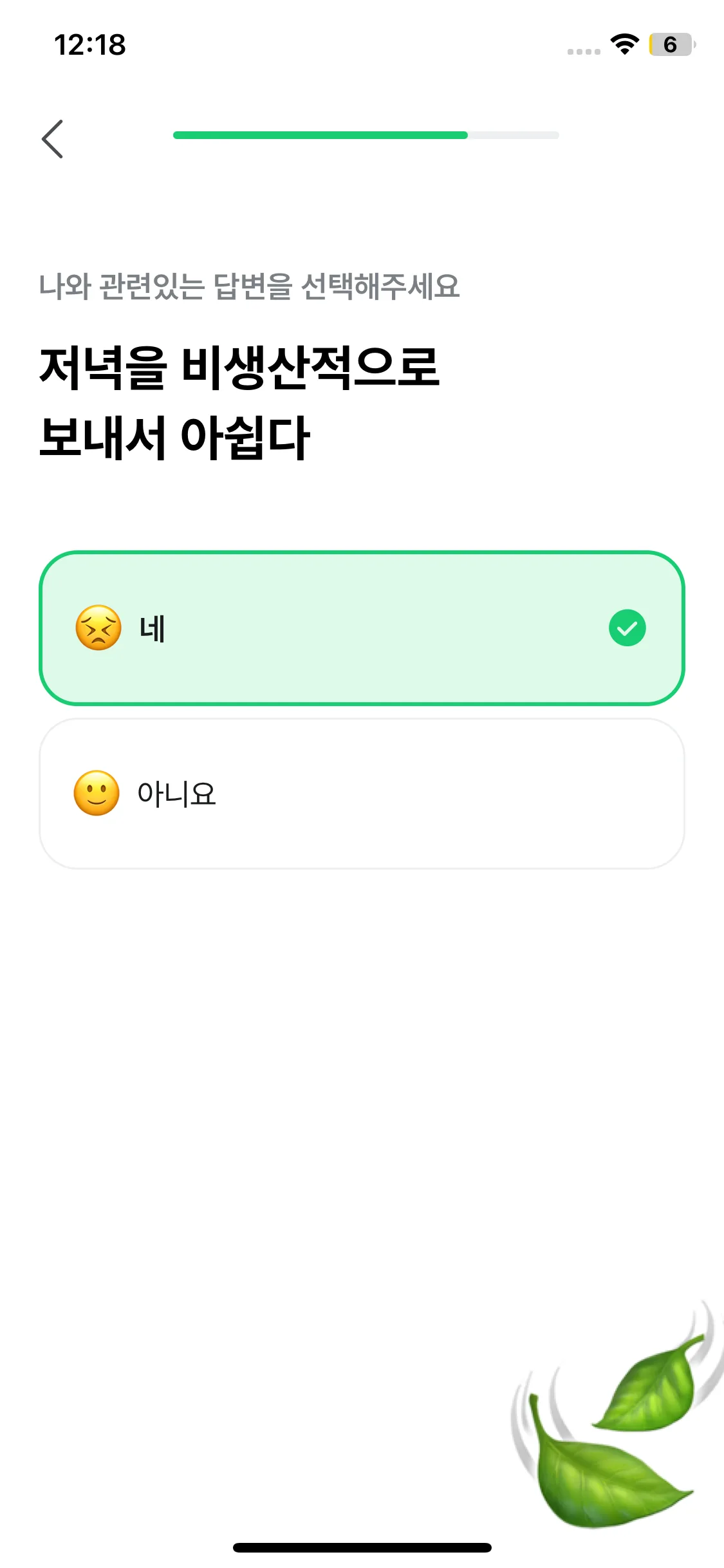Choose the 아니요 answer option
This screenshot has height=1568, width=724.
[362, 794]
